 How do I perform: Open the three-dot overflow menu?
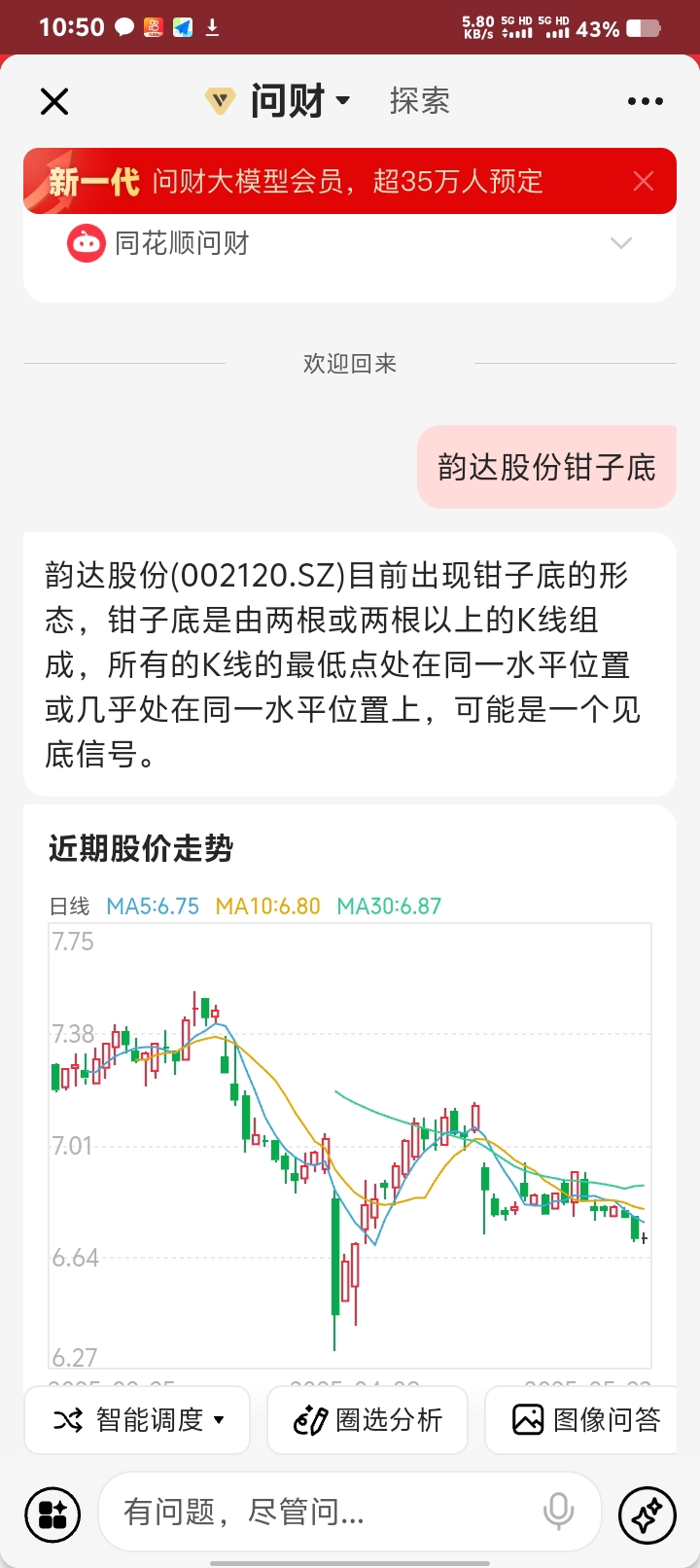(645, 101)
